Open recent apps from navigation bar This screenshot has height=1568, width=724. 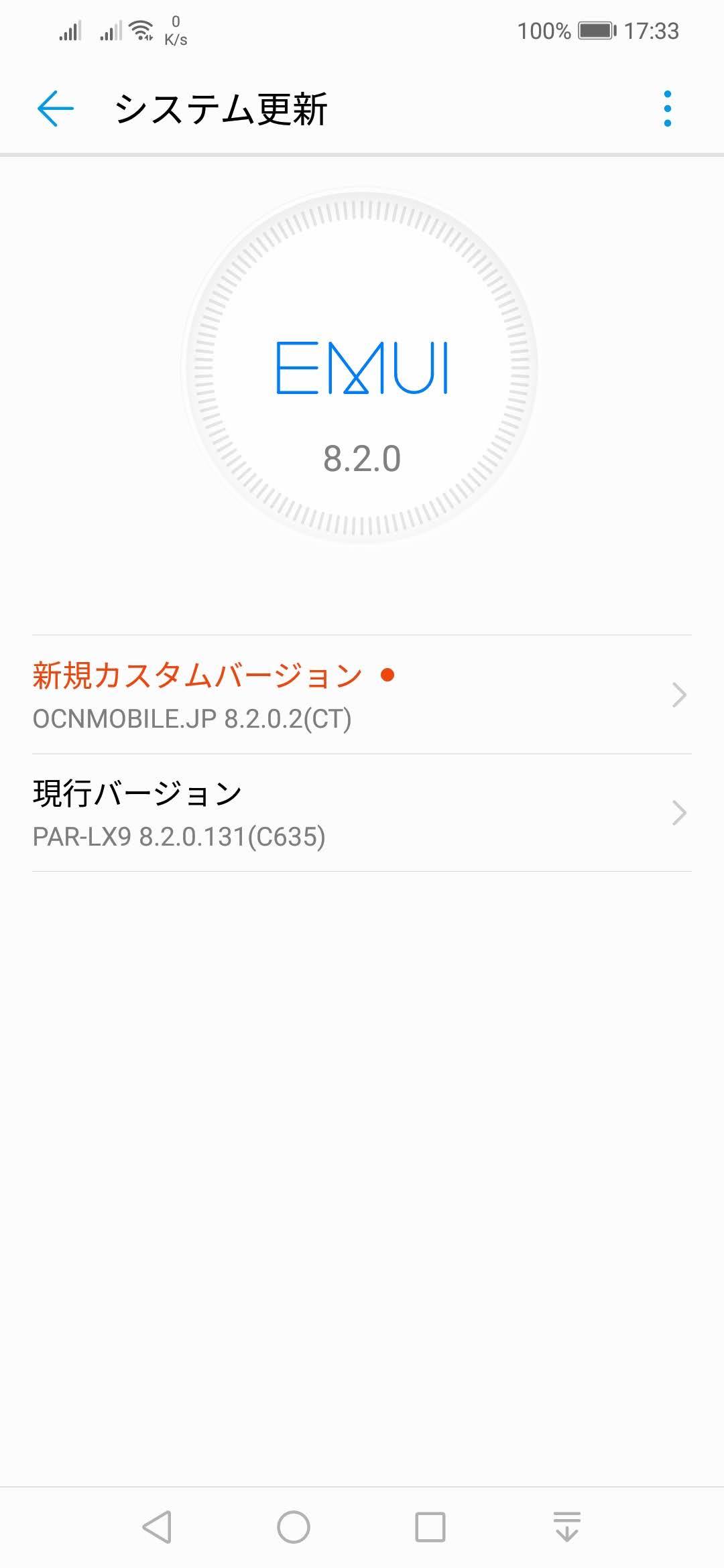(x=430, y=1527)
